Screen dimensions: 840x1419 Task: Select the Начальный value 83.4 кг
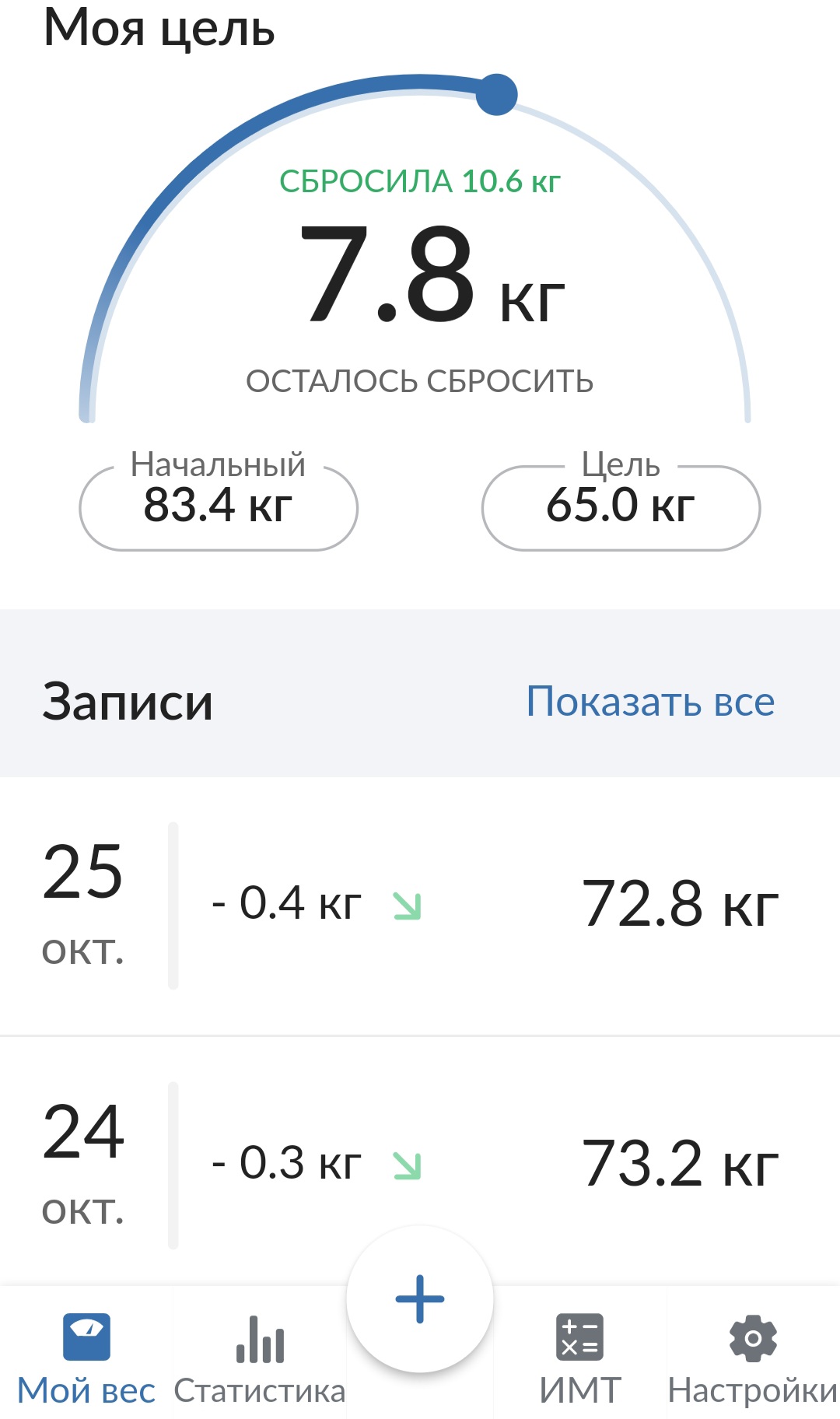tap(219, 506)
